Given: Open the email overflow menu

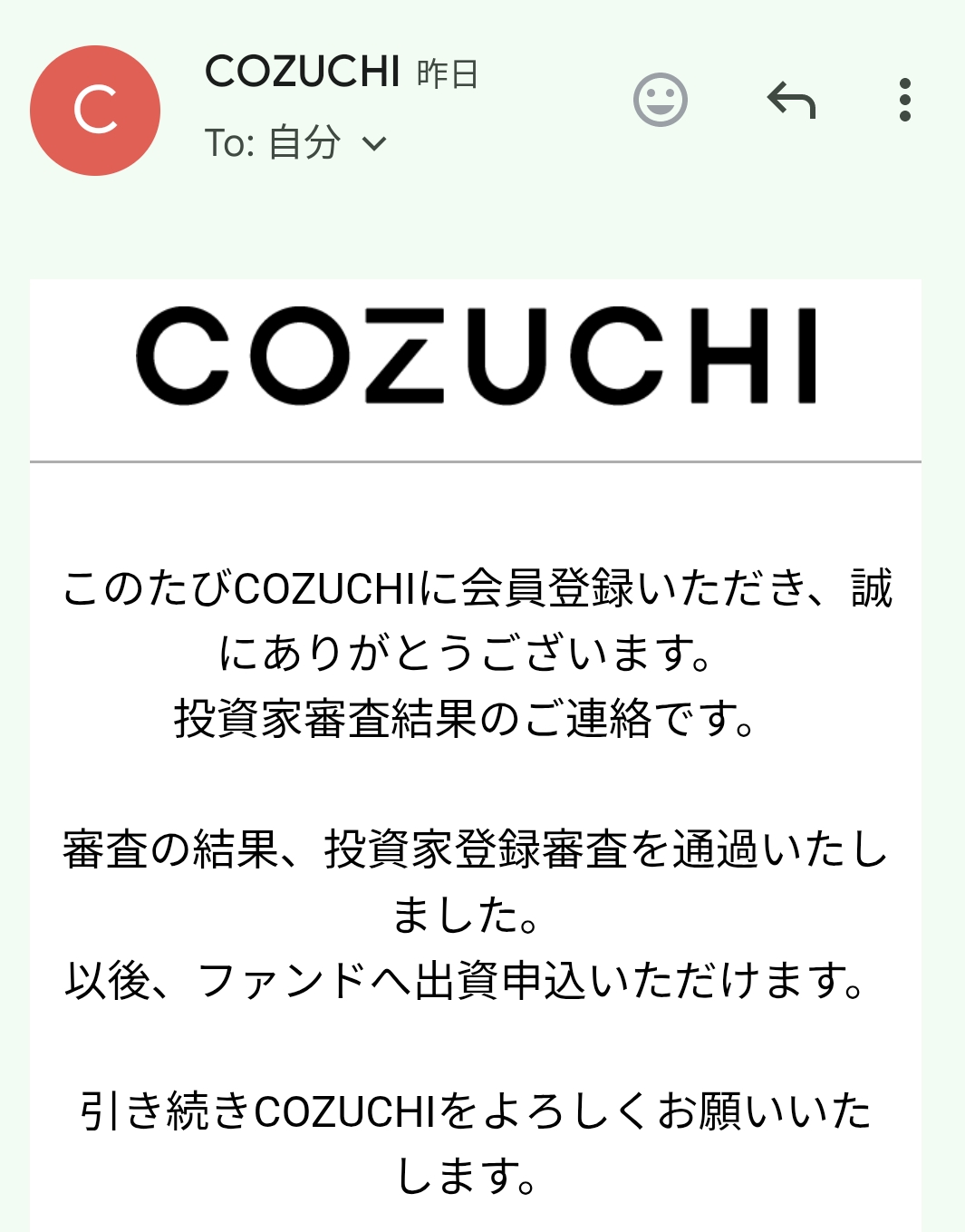Looking at the screenshot, I should (x=904, y=100).
